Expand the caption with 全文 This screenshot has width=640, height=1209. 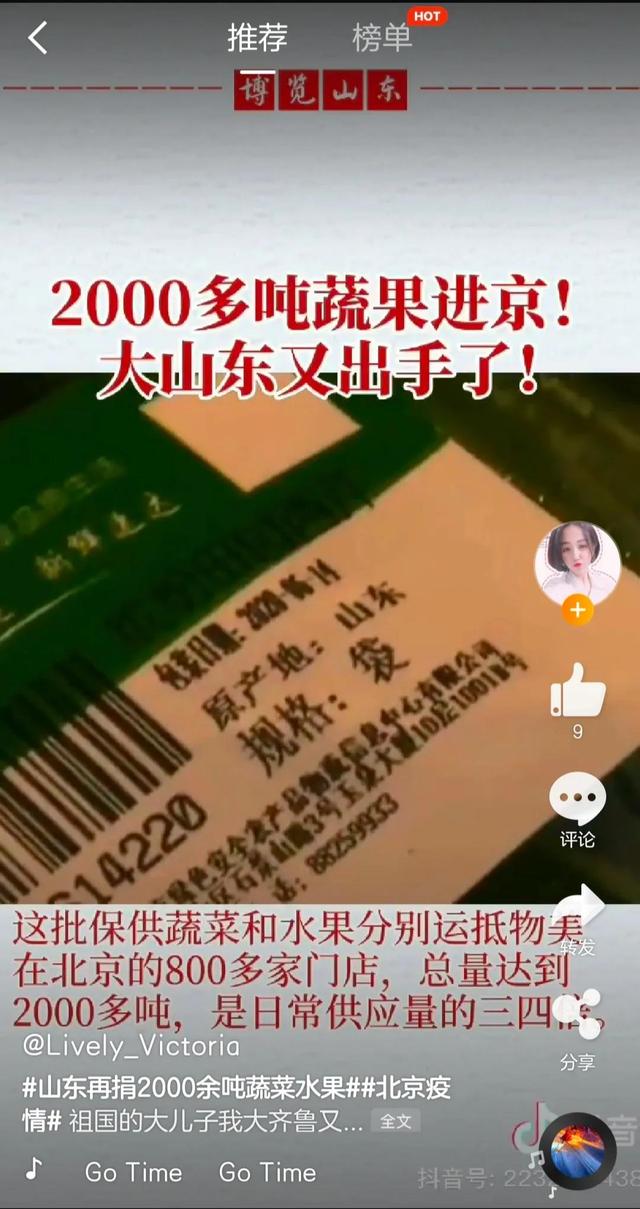pos(396,1121)
